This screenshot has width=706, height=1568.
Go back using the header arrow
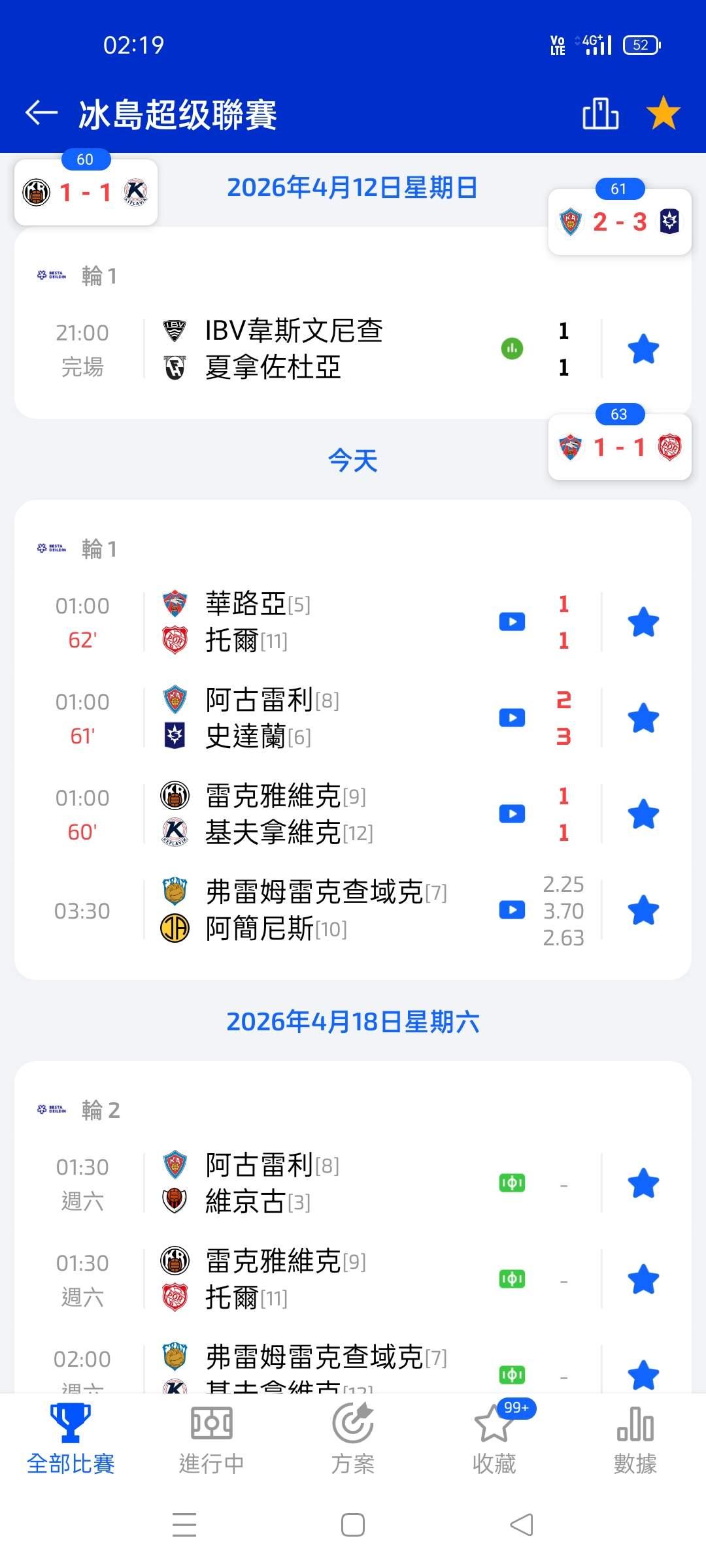tap(41, 113)
